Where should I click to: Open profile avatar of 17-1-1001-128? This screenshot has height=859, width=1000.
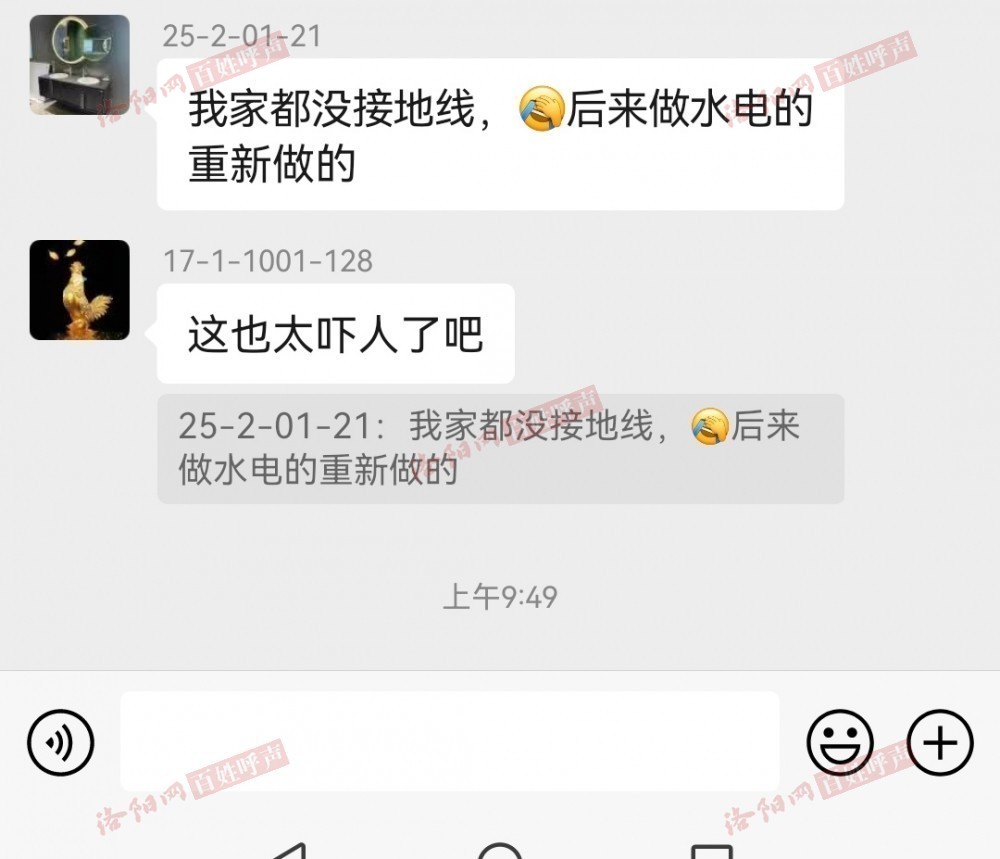coord(80,290)
